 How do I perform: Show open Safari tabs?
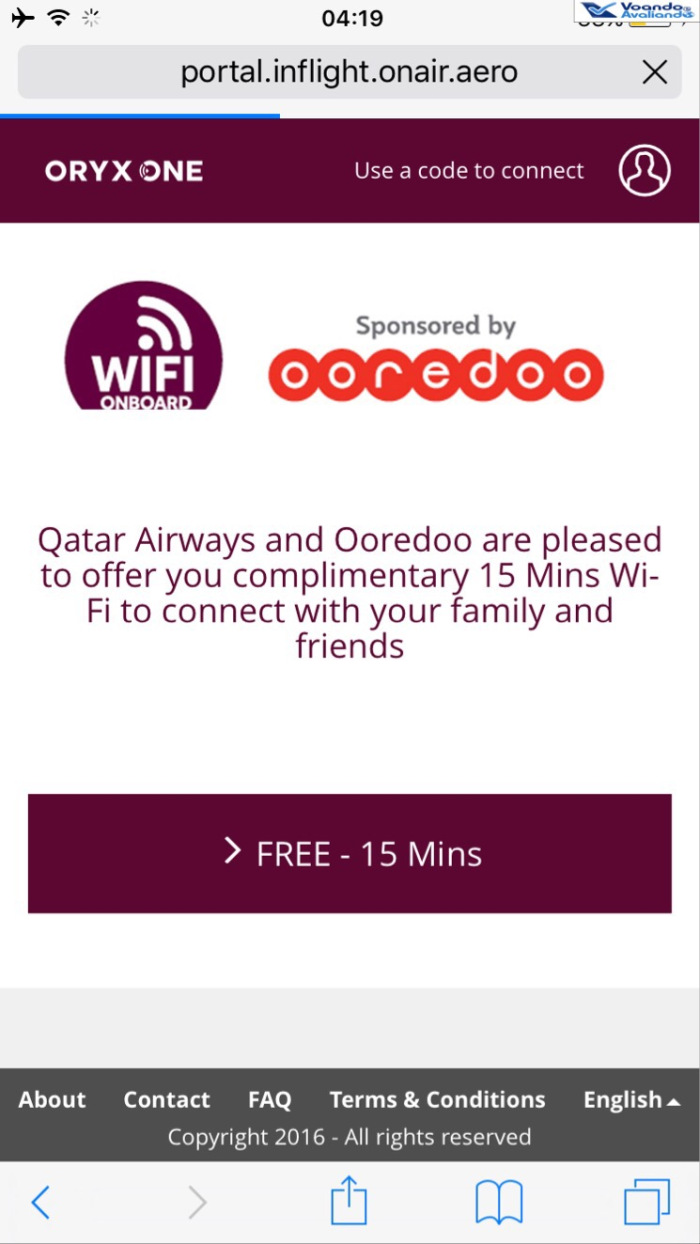646,1201
